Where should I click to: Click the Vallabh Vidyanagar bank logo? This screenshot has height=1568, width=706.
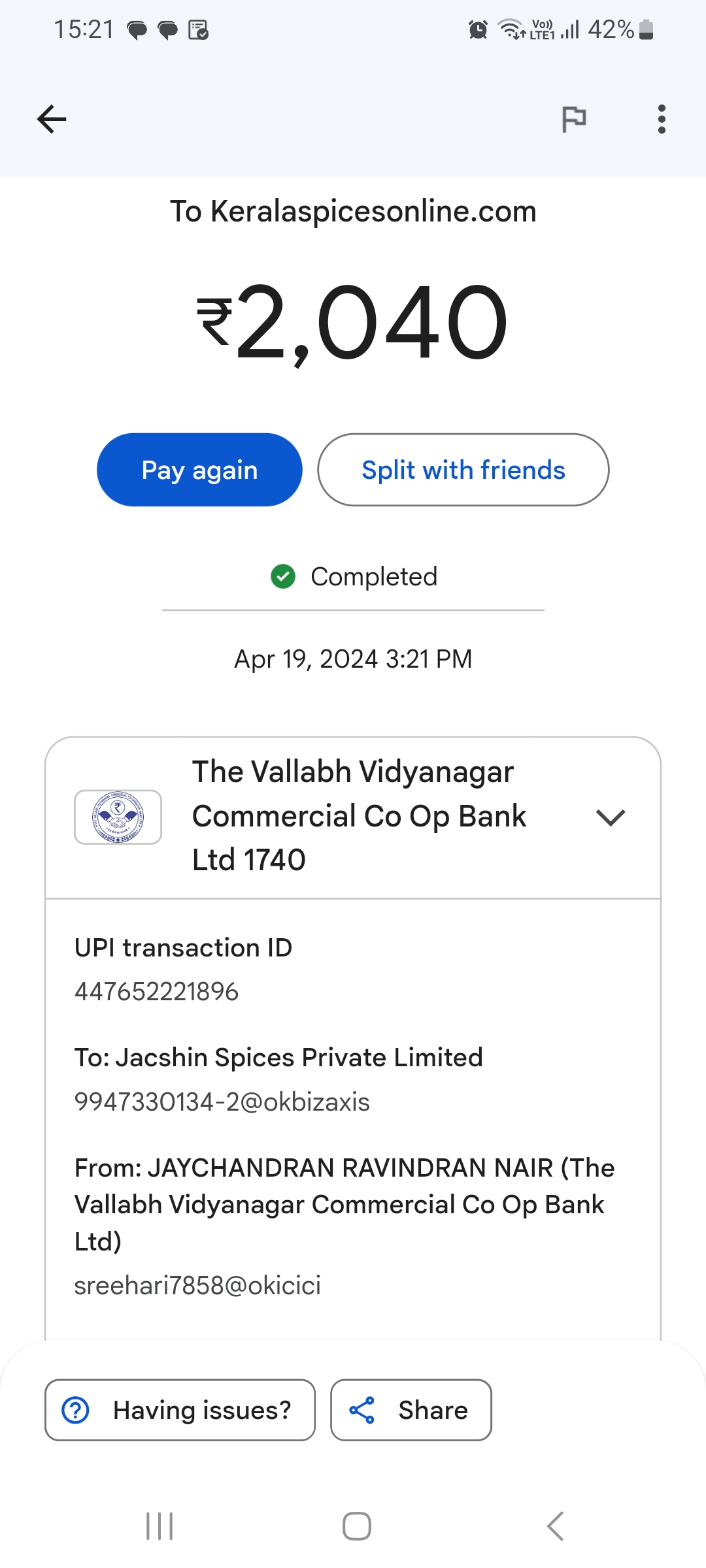tap(118, 817)
